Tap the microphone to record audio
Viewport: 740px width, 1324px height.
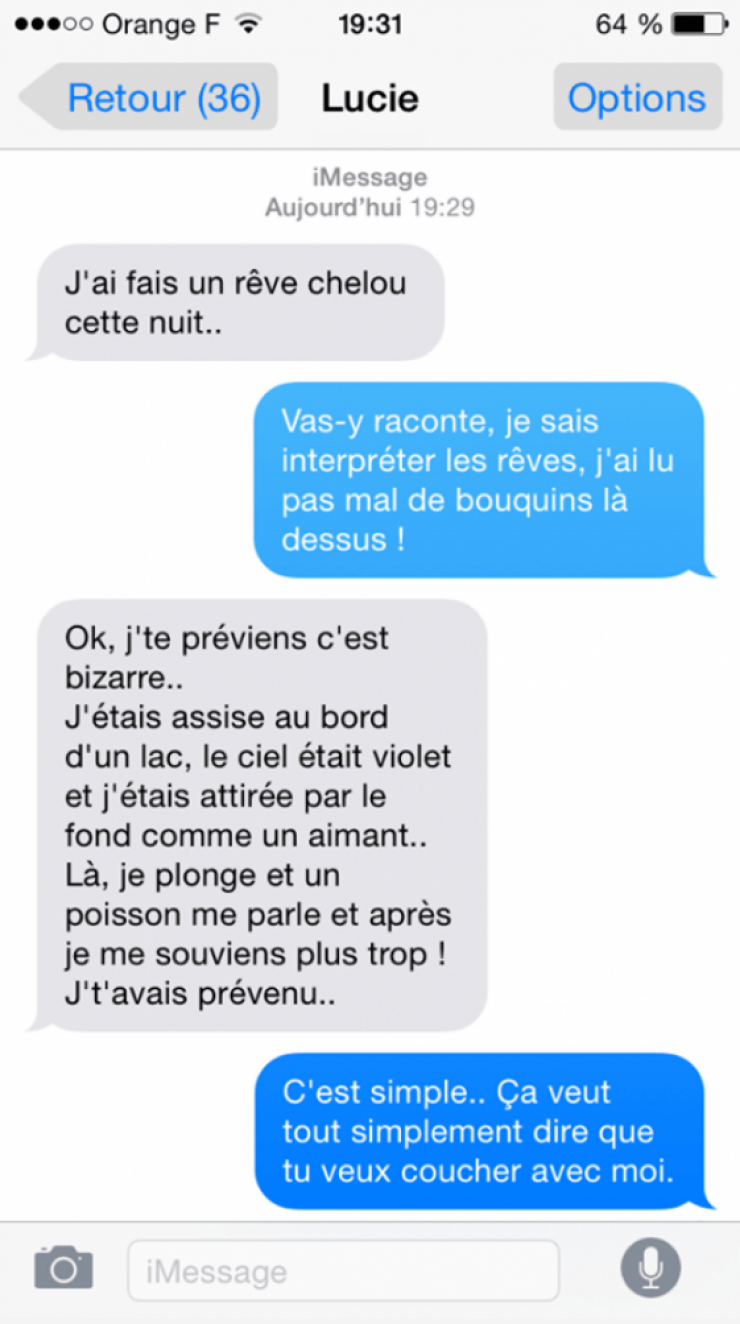[650, 1270]
